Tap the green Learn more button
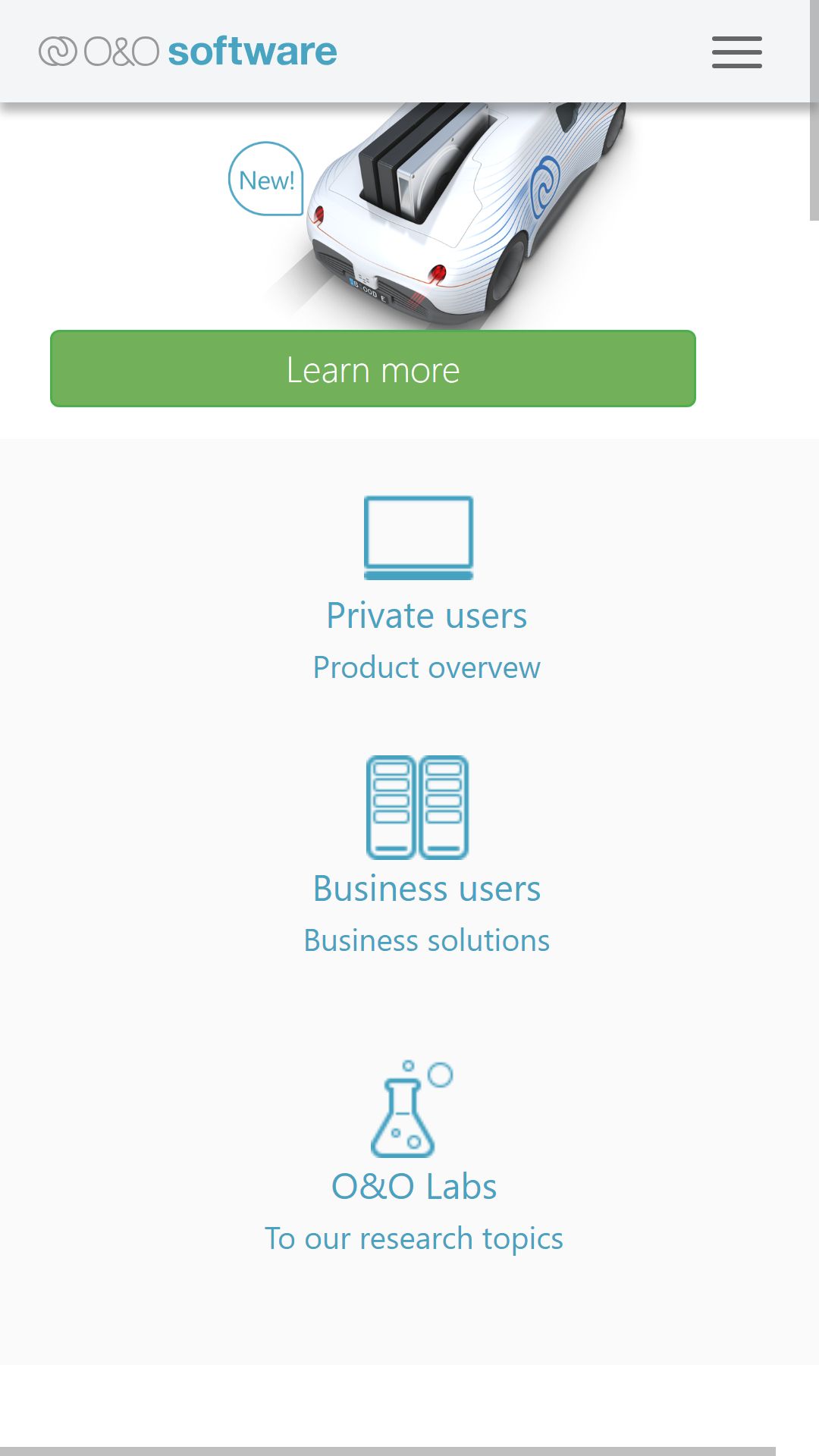 [373, 369]
